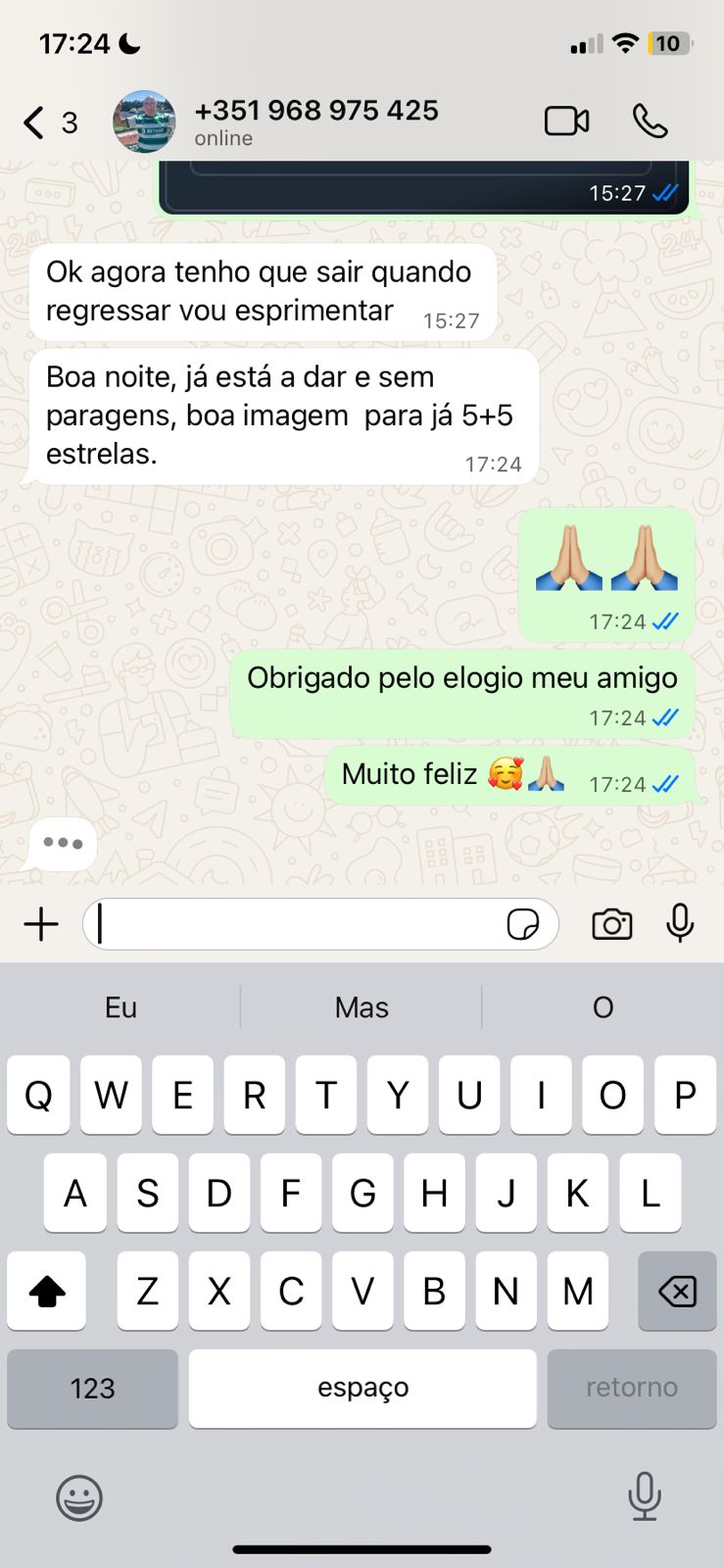Image resolution: width=724 pixels, height=1568 pixels.
Task: Focus the message text field
Action: click(x=294, y=924)
